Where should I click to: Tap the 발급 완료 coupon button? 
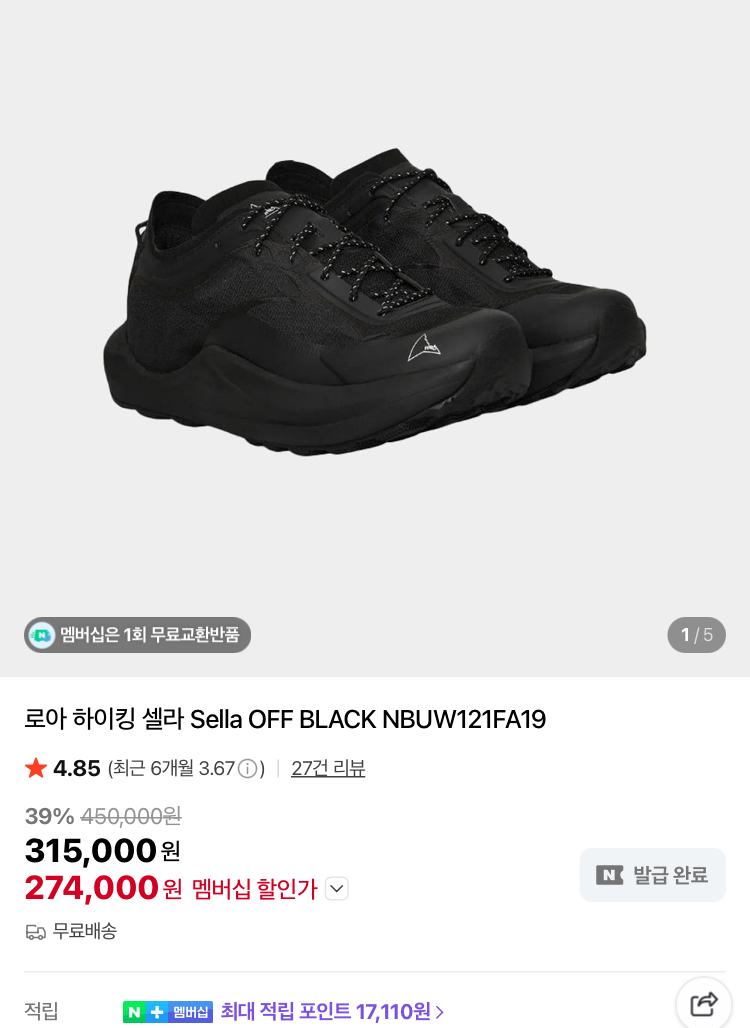[652, 875]
